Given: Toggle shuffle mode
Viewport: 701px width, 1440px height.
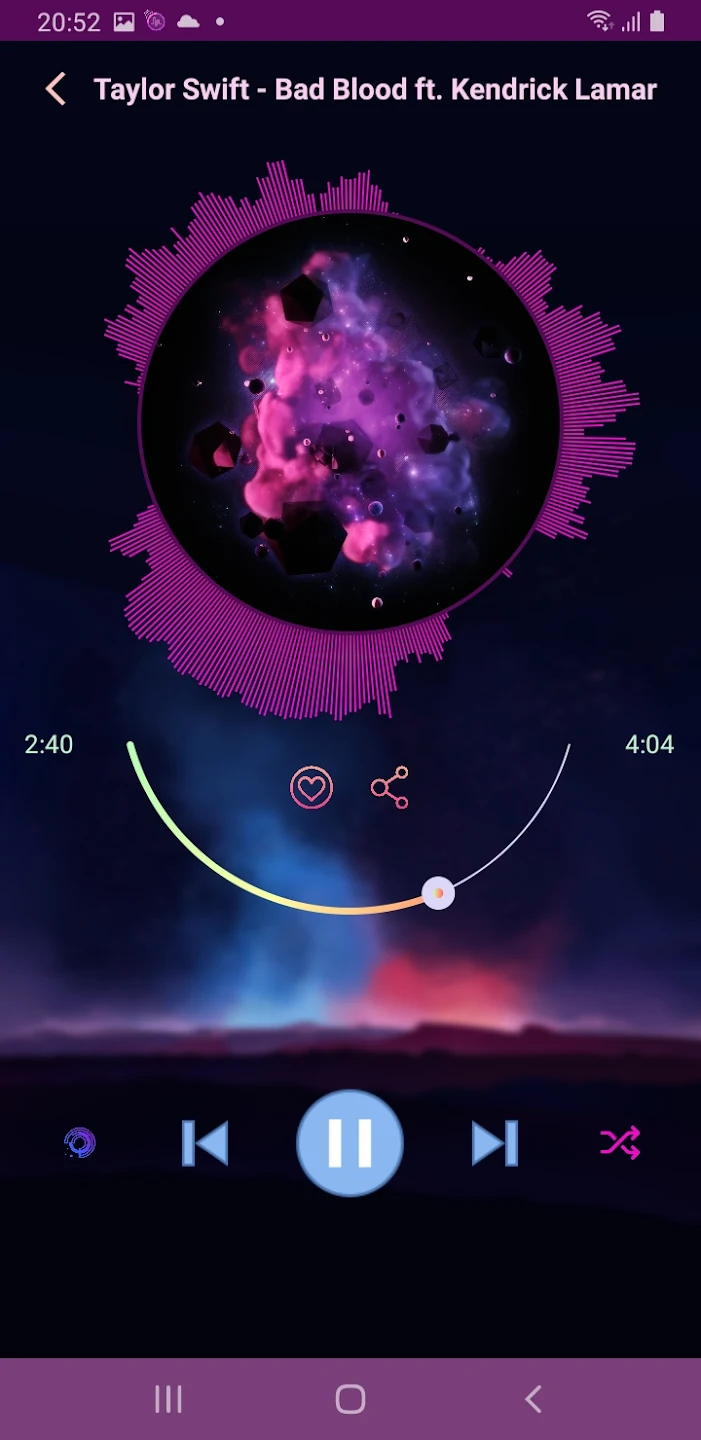Looking at the screenshot, I should pos(619,1143).
